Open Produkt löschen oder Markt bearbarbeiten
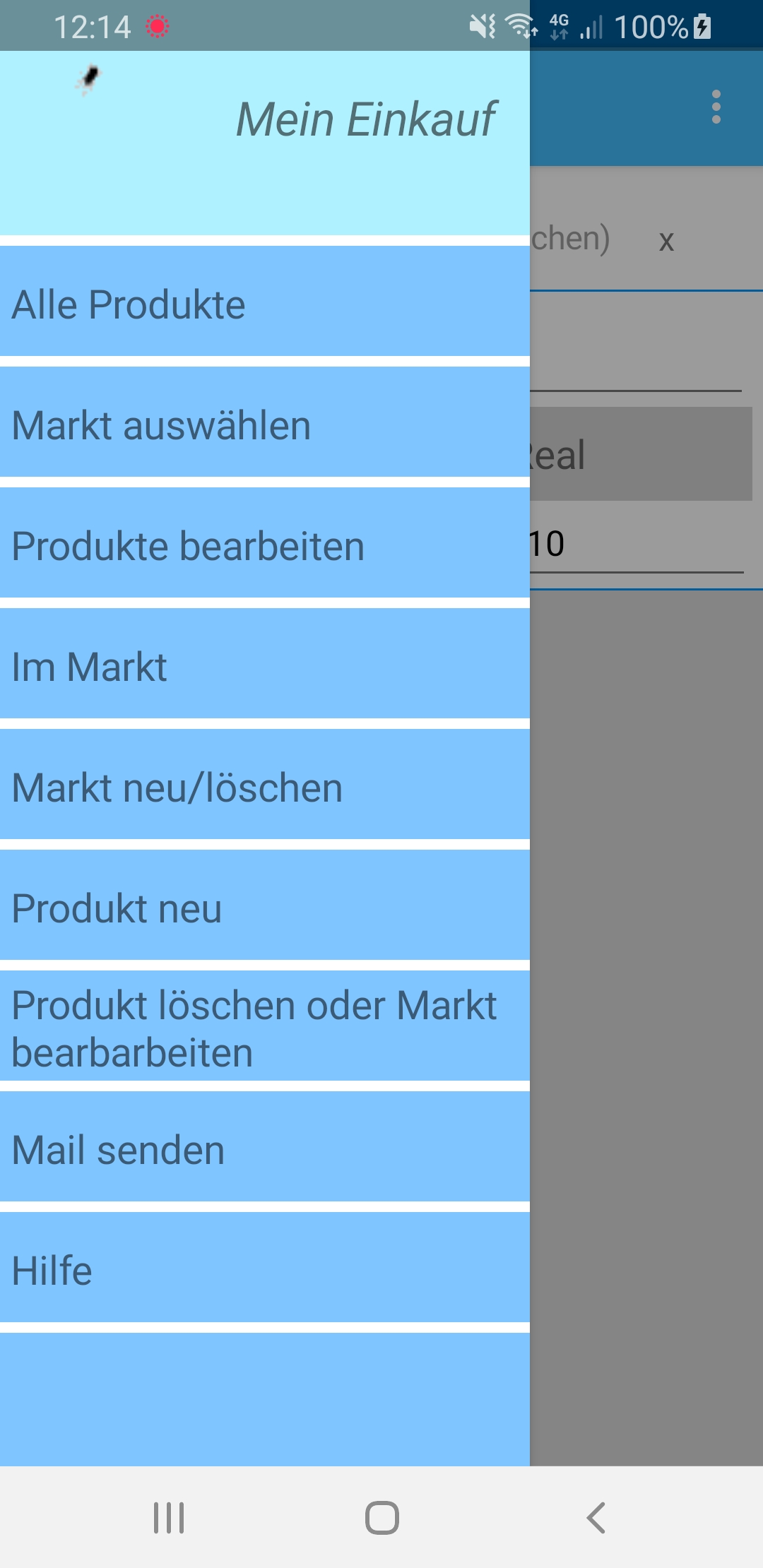This screenshot has height=1568, width=763. pyautogui.click(x=265, y=1028)
